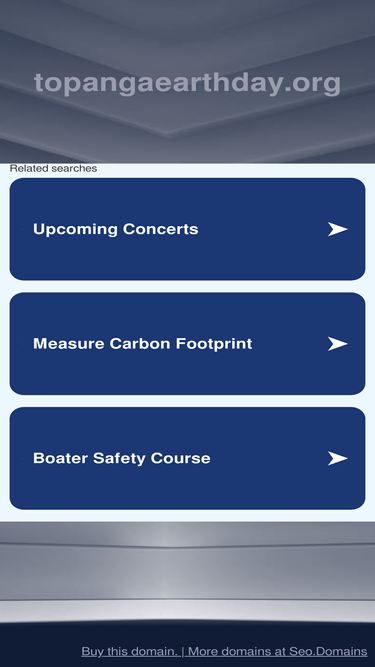The image size is (375, 667).
Task: Open the Boater Safety Course search
Action: pyautogui.click(x=187, y=458)
